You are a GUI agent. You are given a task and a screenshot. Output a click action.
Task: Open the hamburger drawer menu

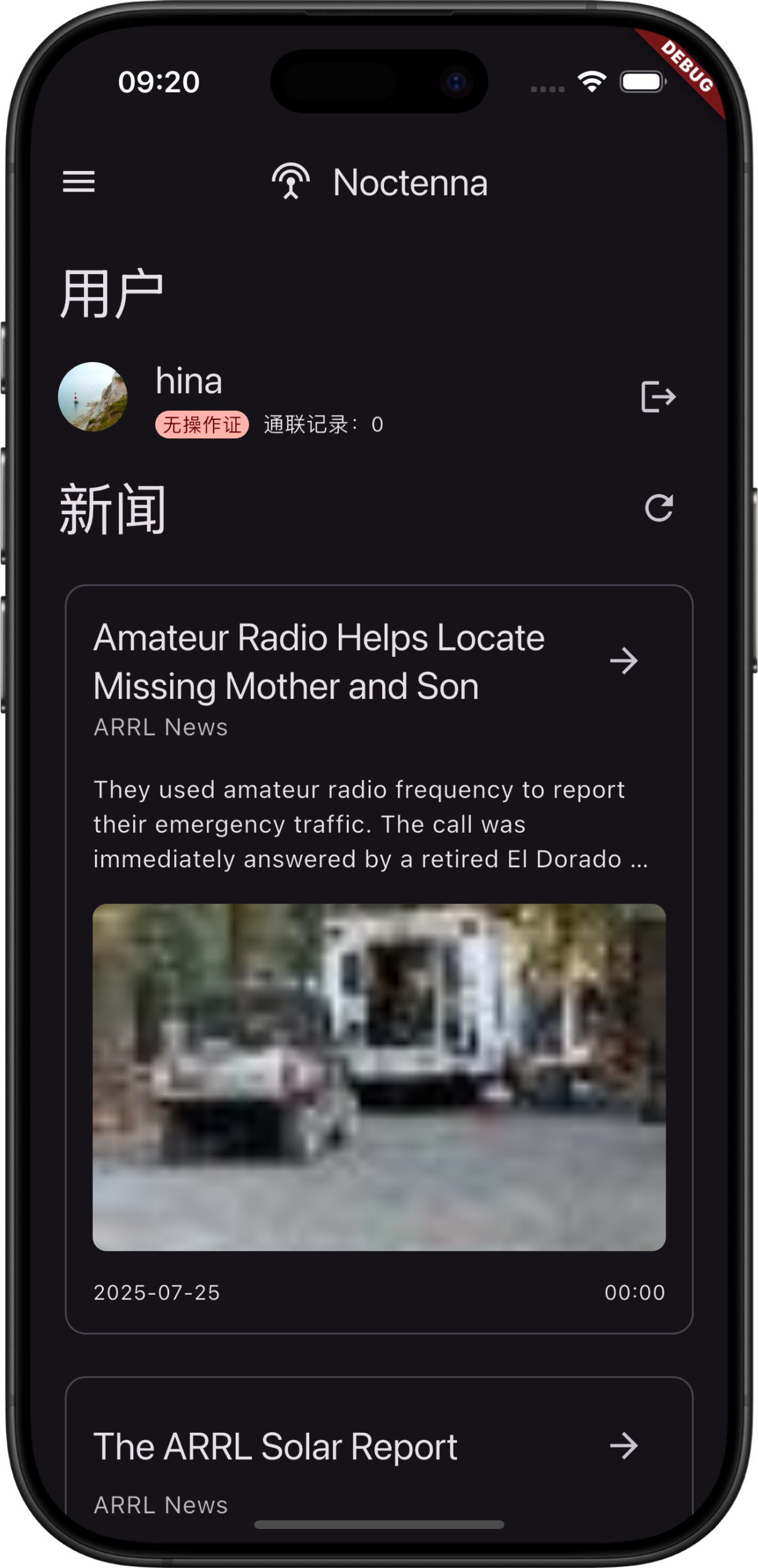79,182
